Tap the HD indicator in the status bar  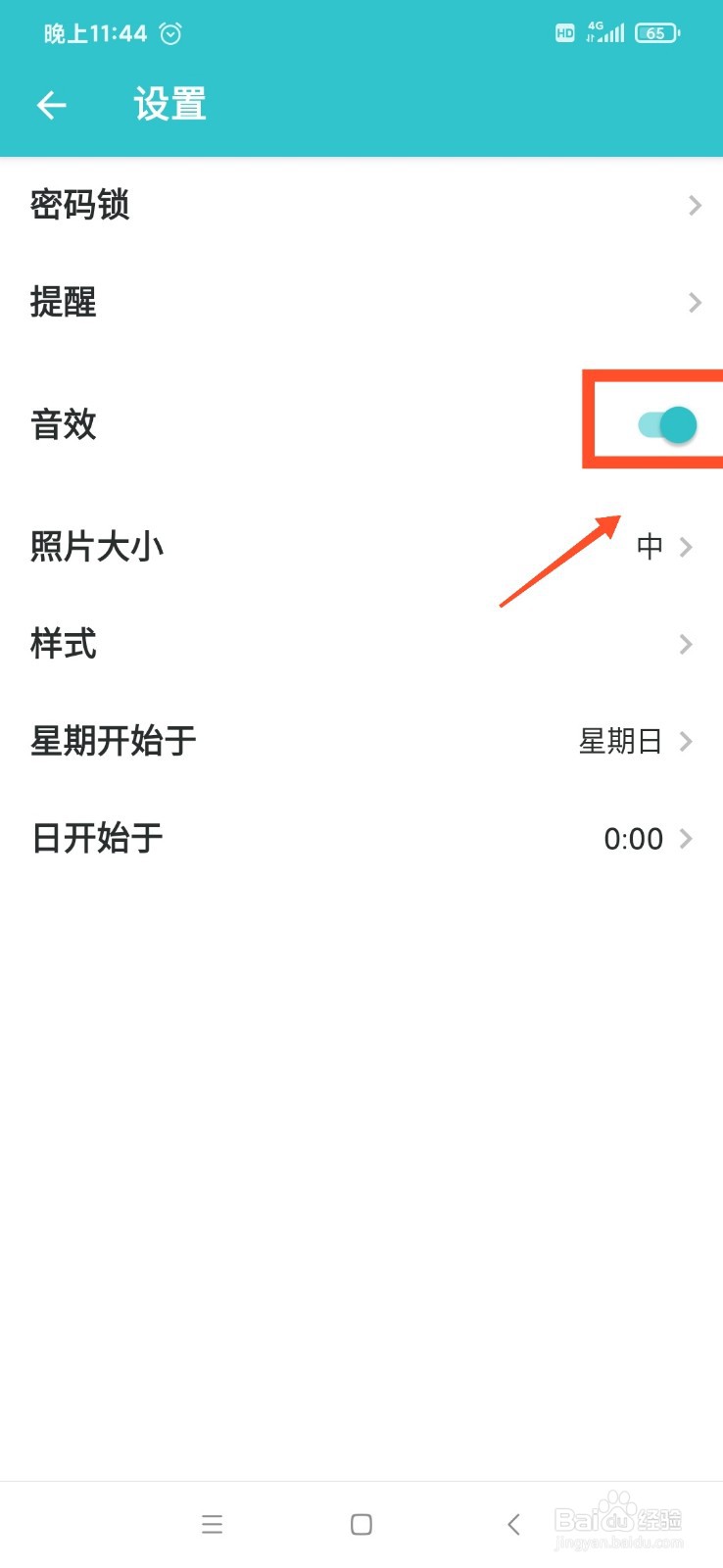coord(564,32)
